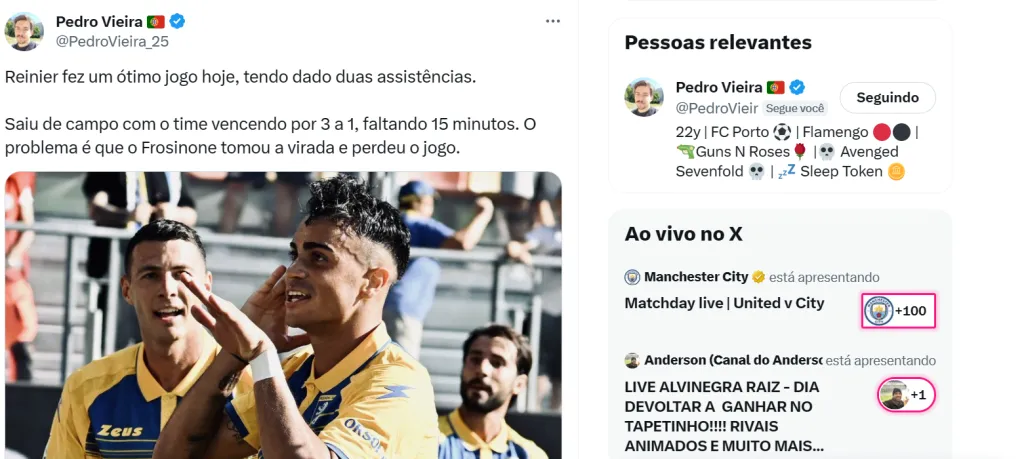Open Pedro Vieira's relevant-person profile card
Viewport: 1024px width, 459px height.
[720, 87]
